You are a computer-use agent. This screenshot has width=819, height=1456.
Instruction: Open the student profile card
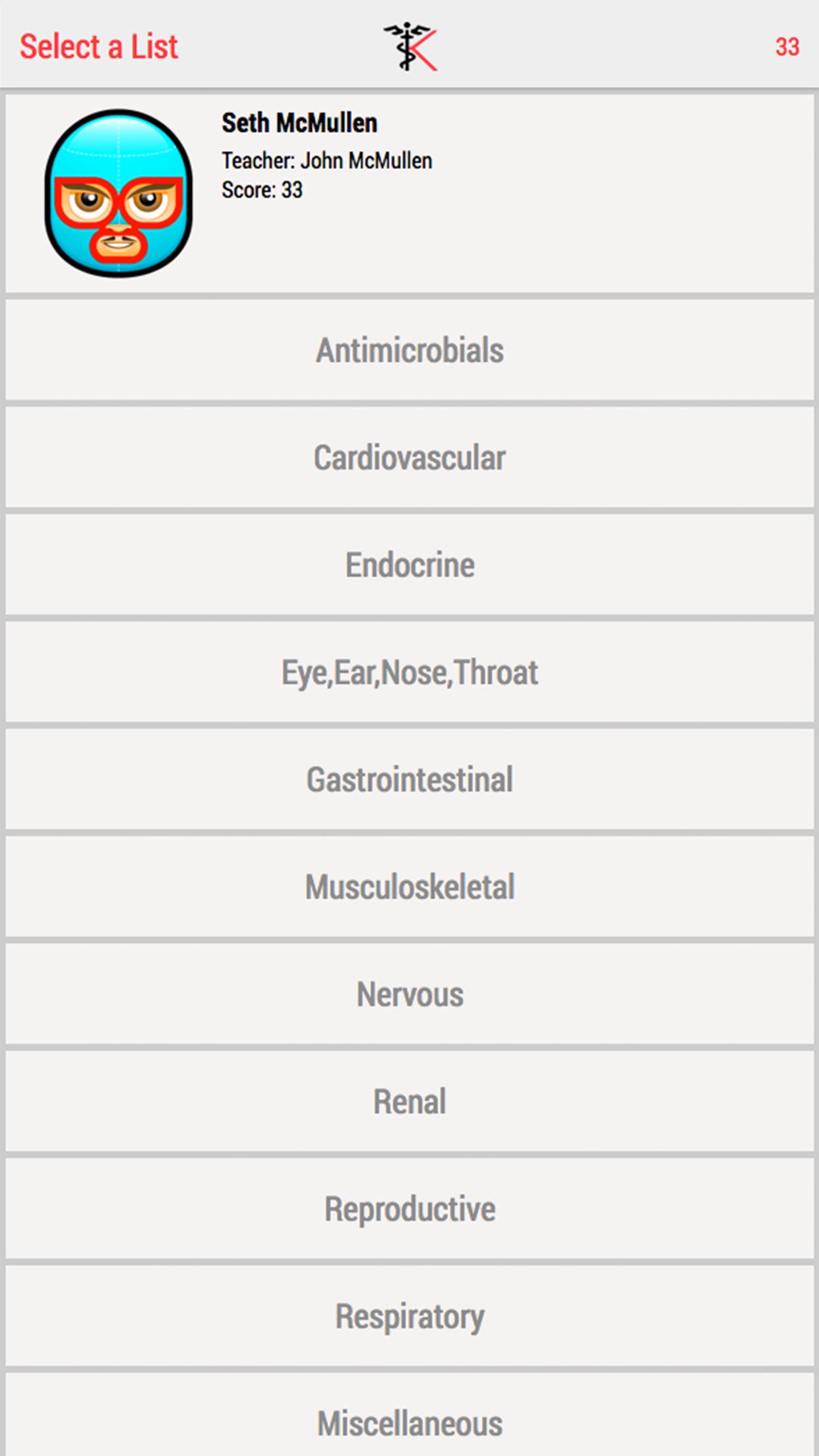pos(409,191)
